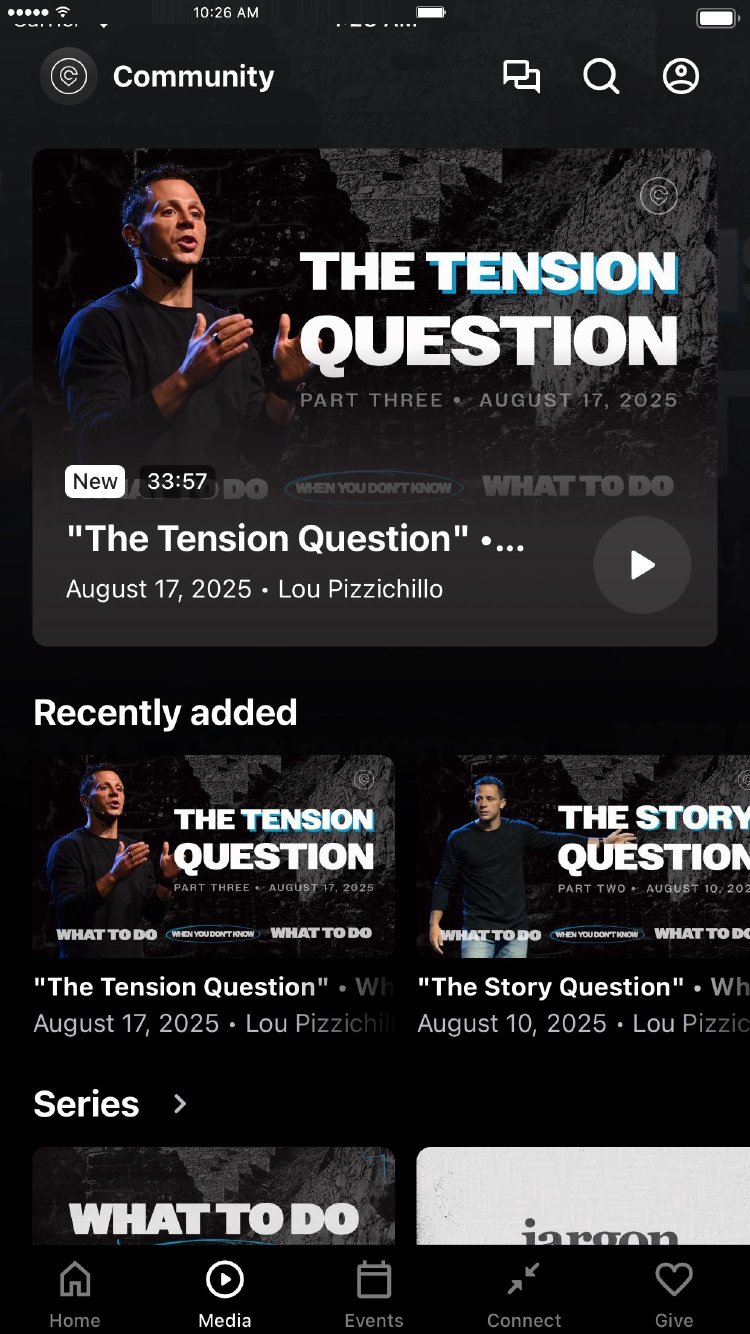Viewport: 750px width, 1334px height.
Task: Play the featured Tension Question sermon
Action: click(x=642, y=565)
